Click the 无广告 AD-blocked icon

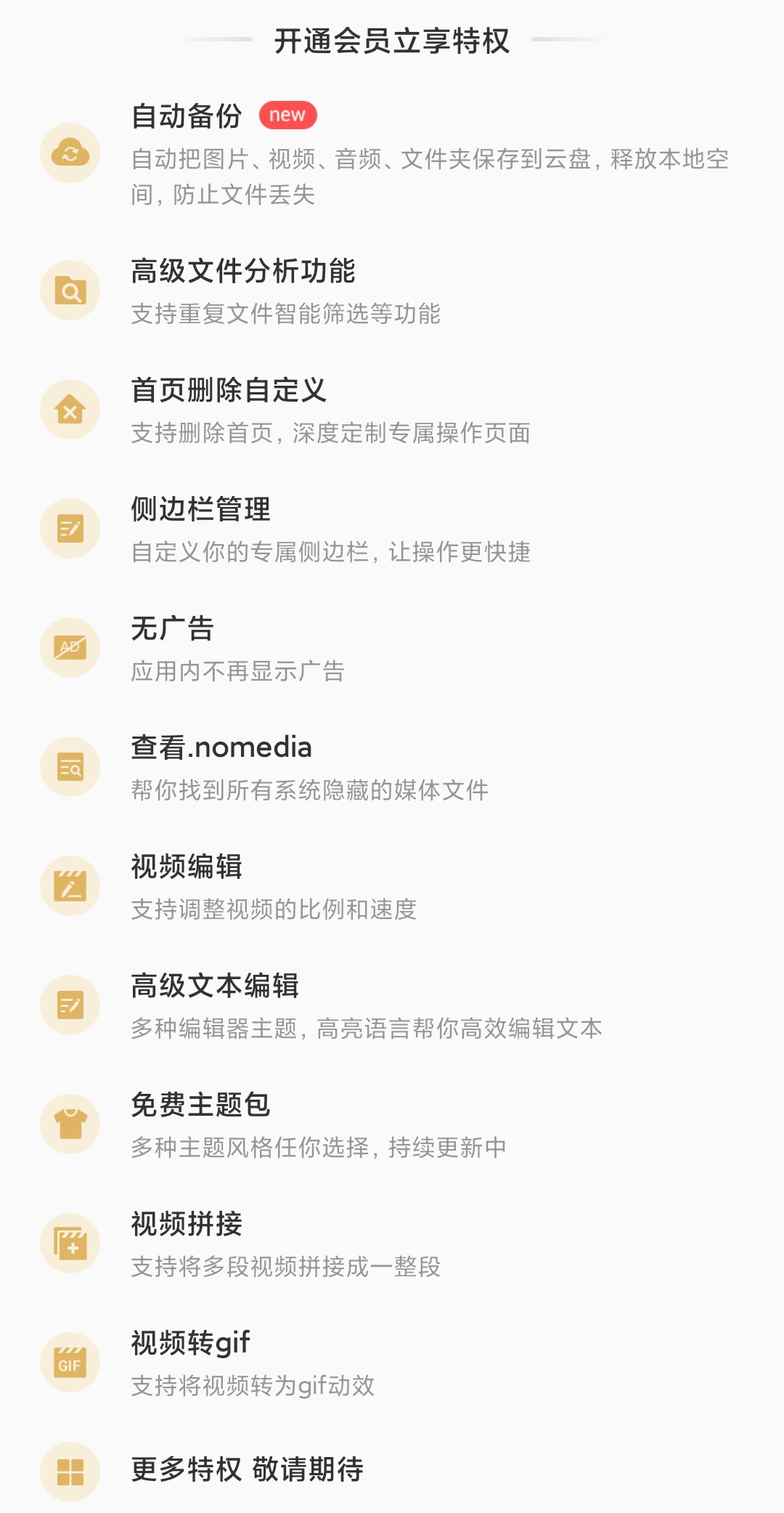coord(70,648)
